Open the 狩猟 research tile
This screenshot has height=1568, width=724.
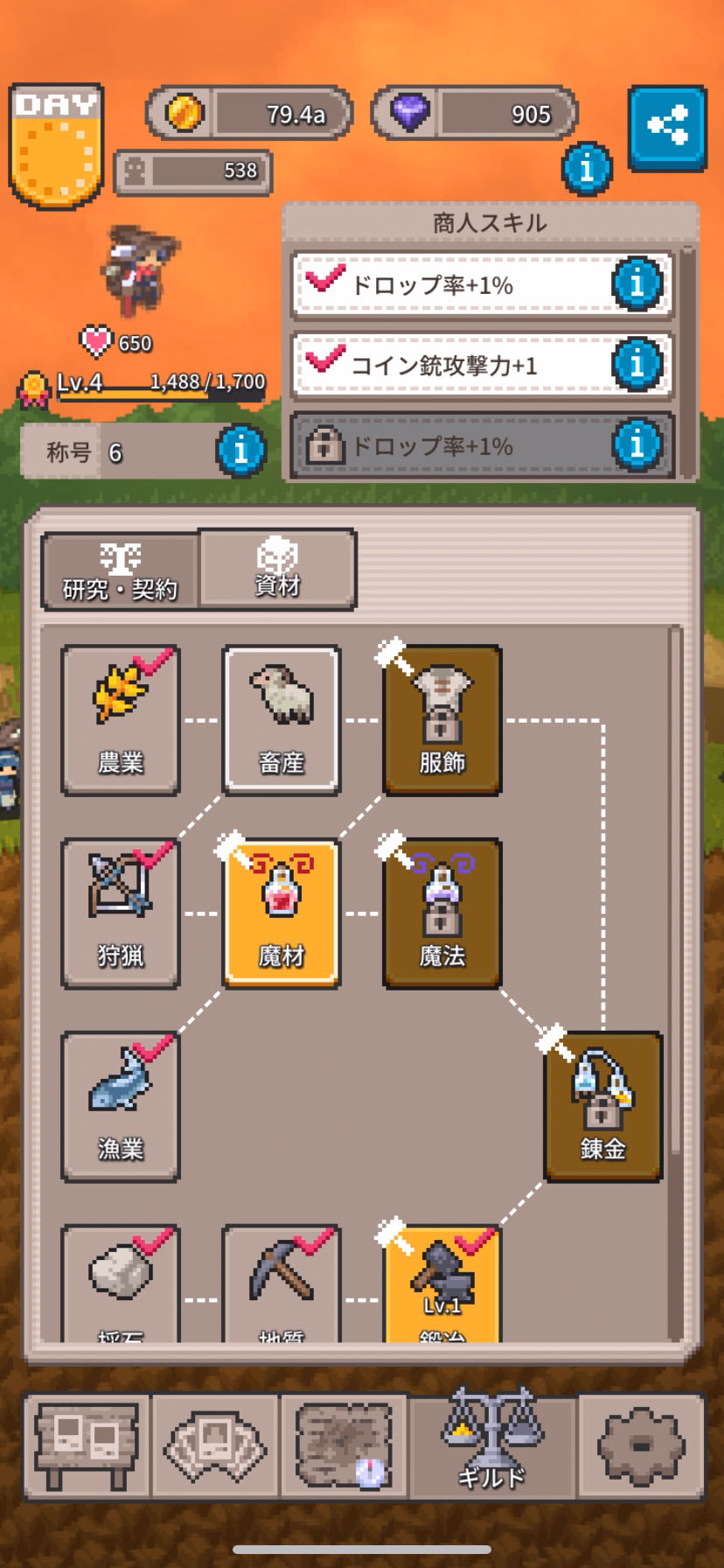click(121, 913)
